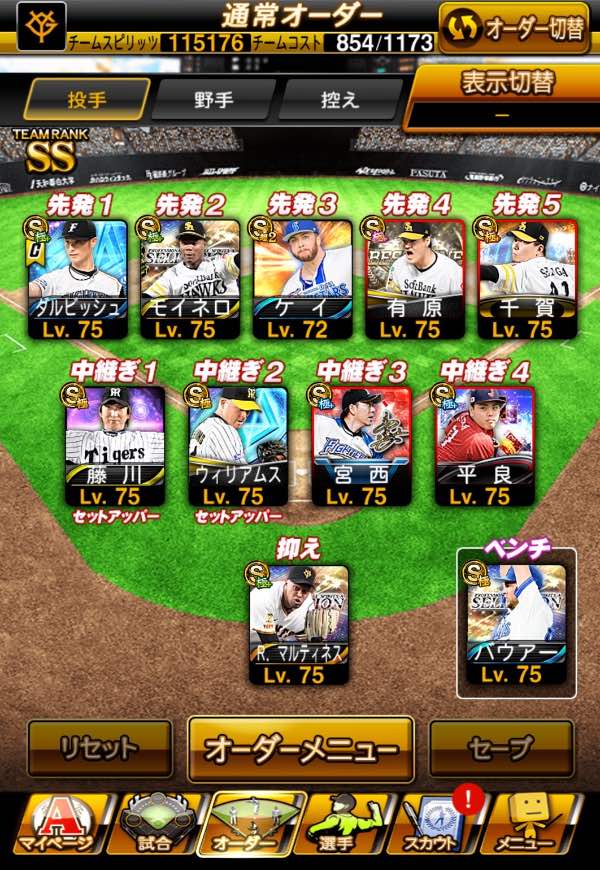Screen dimensions: 600x870
Task: Tap the オーダー切替 button
Action: (514, 28)
